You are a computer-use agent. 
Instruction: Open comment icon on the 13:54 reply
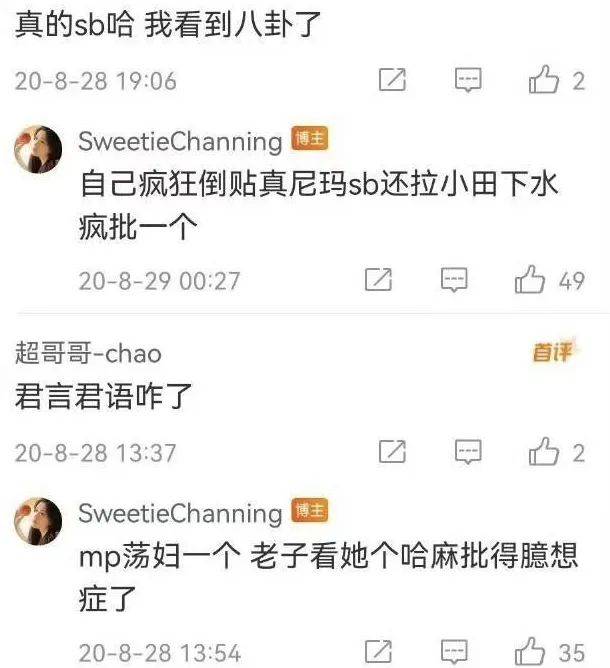(455, 652)
